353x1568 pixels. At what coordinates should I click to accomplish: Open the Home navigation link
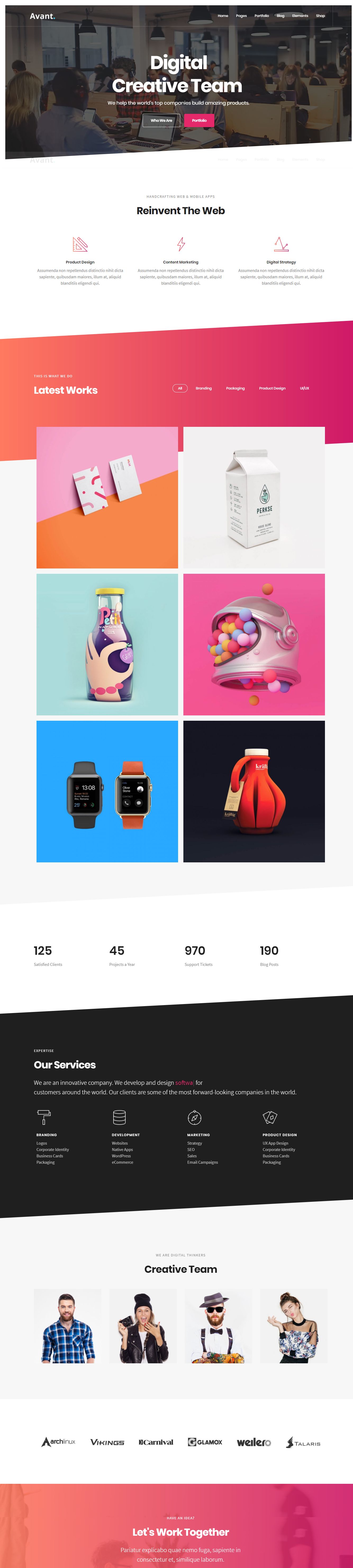point(223,16)
